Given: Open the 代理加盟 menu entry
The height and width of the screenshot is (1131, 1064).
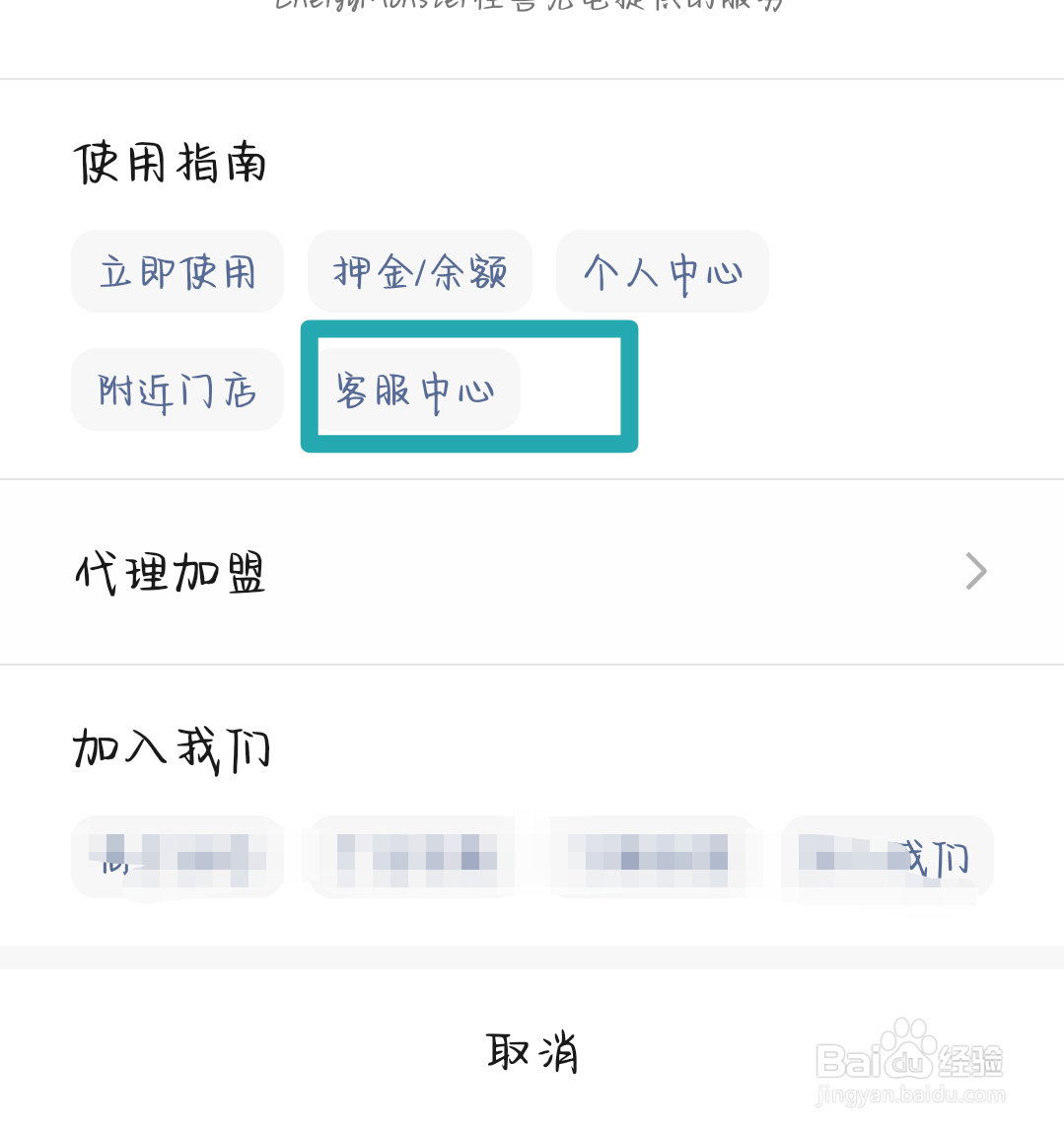Looking at the screenshot, I should click(x=170, y=572).
